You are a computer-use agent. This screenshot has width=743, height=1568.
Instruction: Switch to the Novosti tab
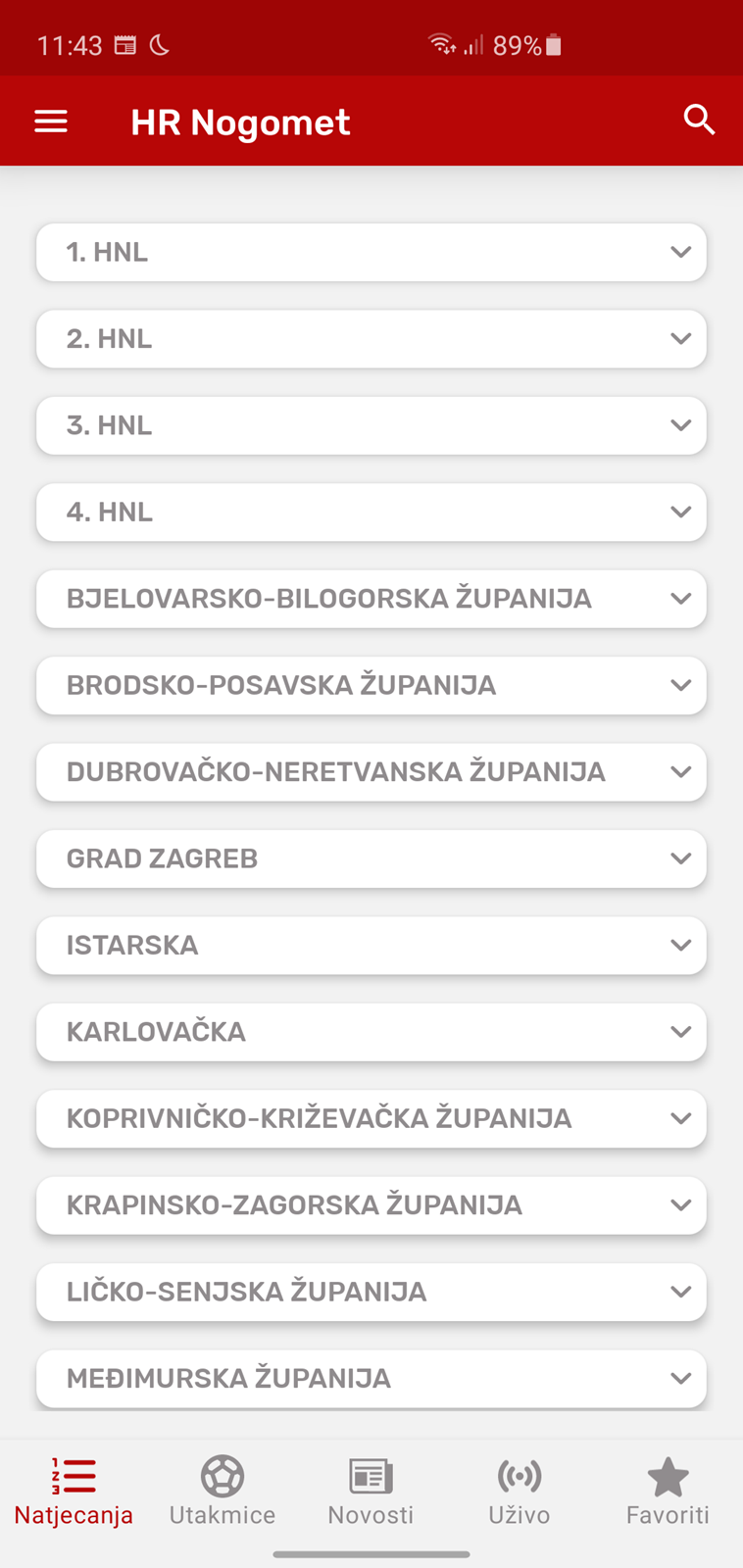371,1492
